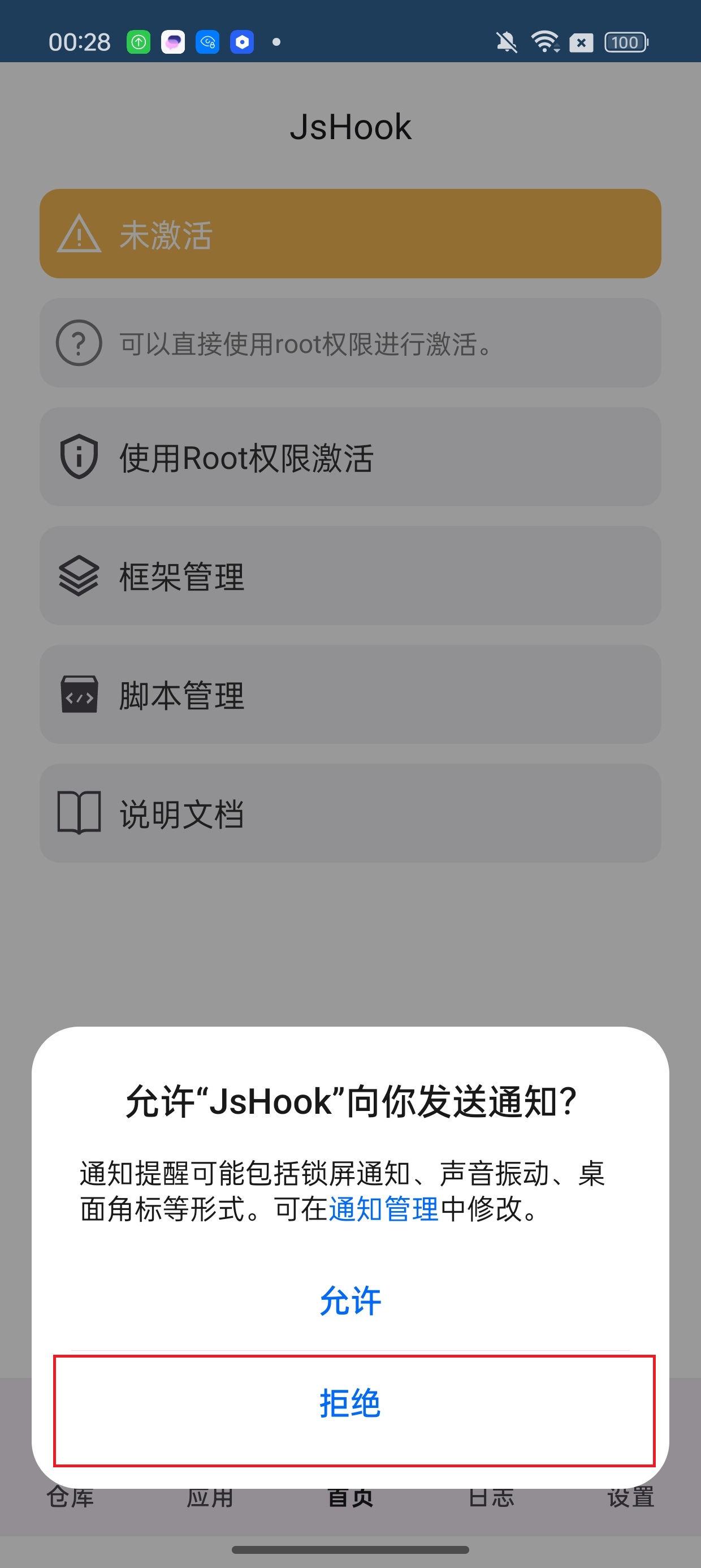Tap 允许 to allow notifications

[x=350, y=1302]
